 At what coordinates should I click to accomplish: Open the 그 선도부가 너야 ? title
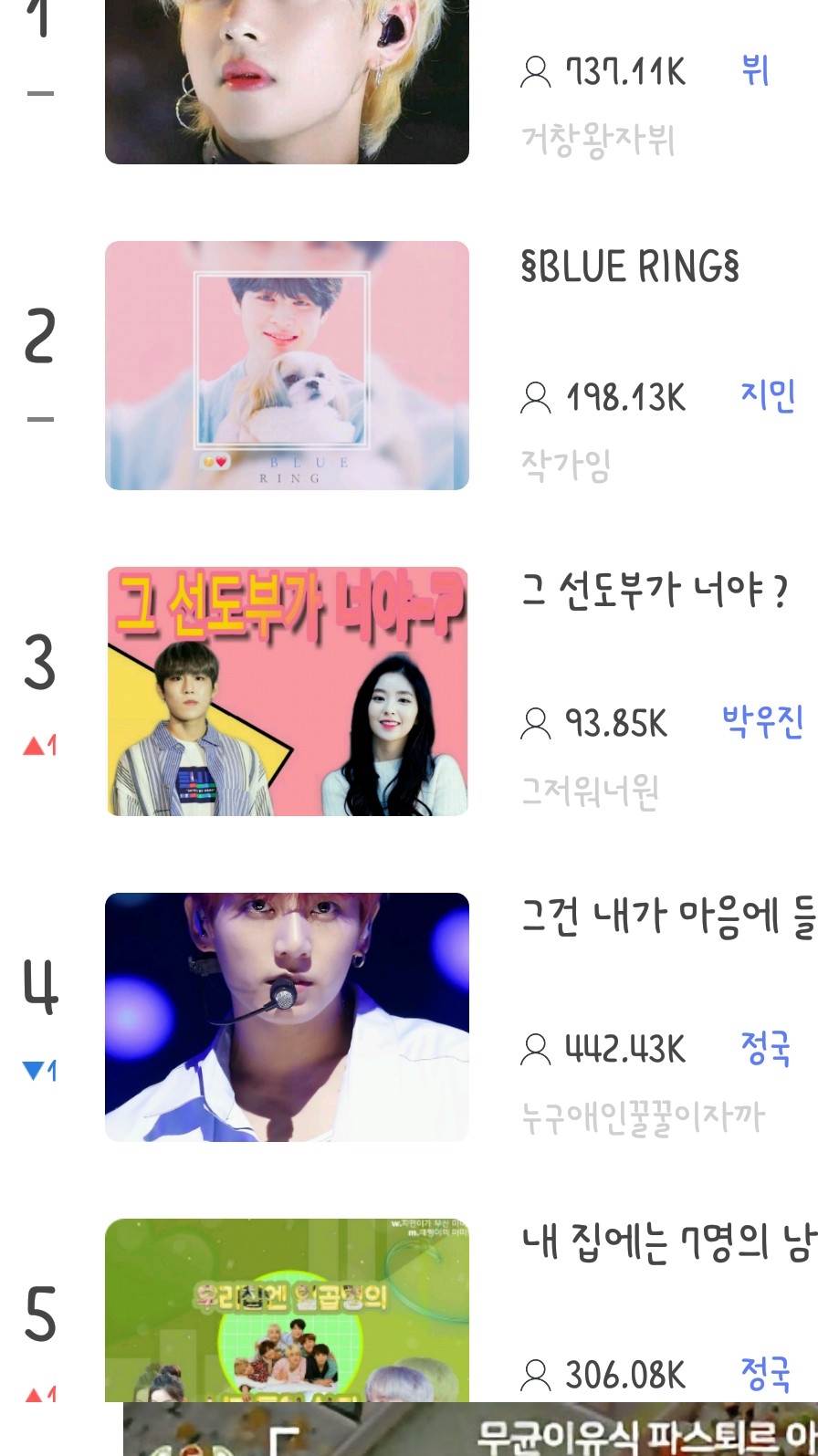click(x=655, y=592)
